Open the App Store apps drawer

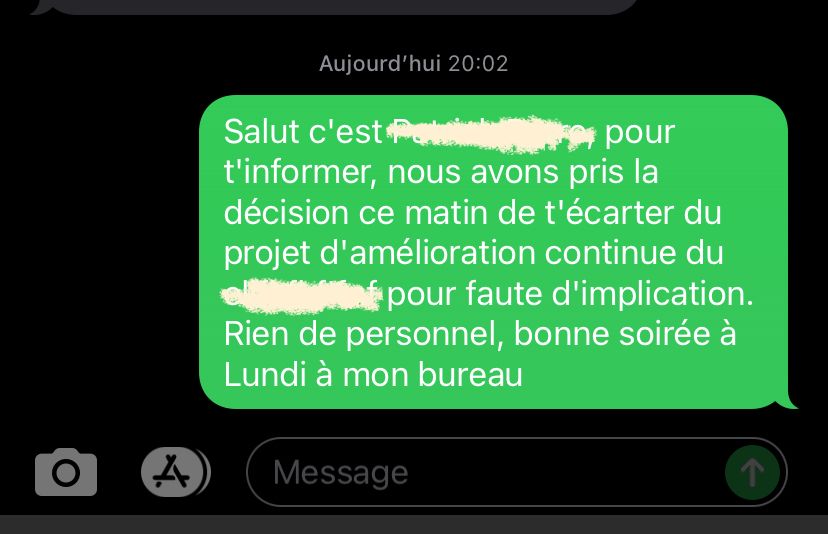(174, 472)
